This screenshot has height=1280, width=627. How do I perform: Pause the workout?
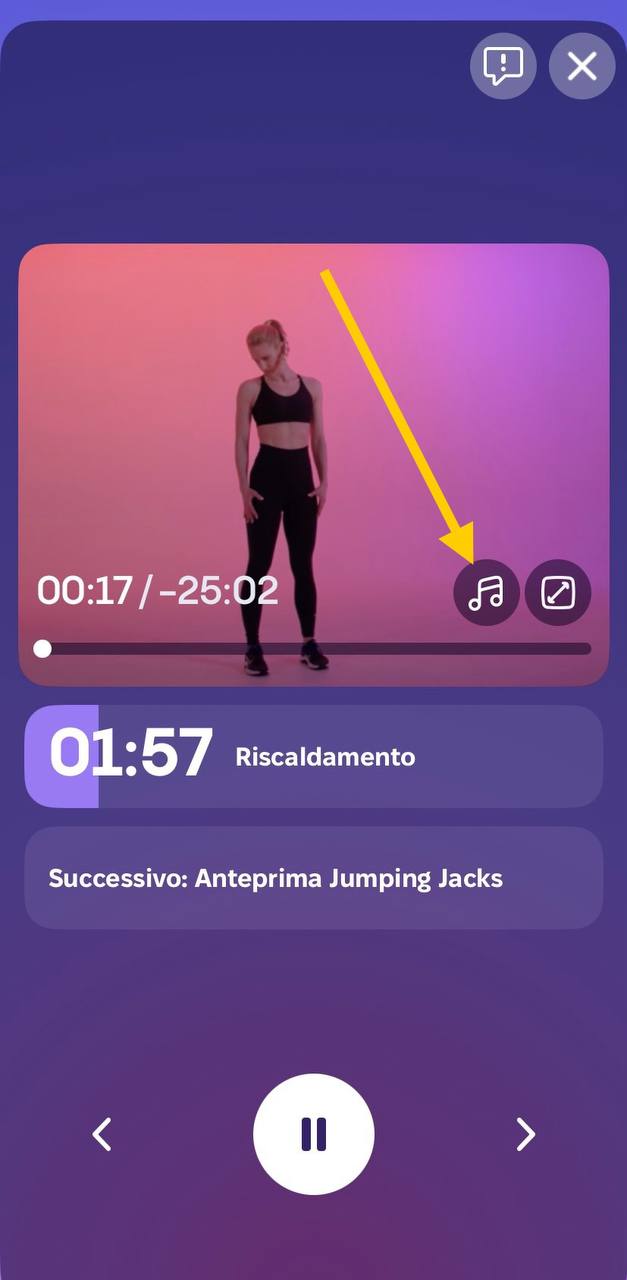tap(313, 1134)
